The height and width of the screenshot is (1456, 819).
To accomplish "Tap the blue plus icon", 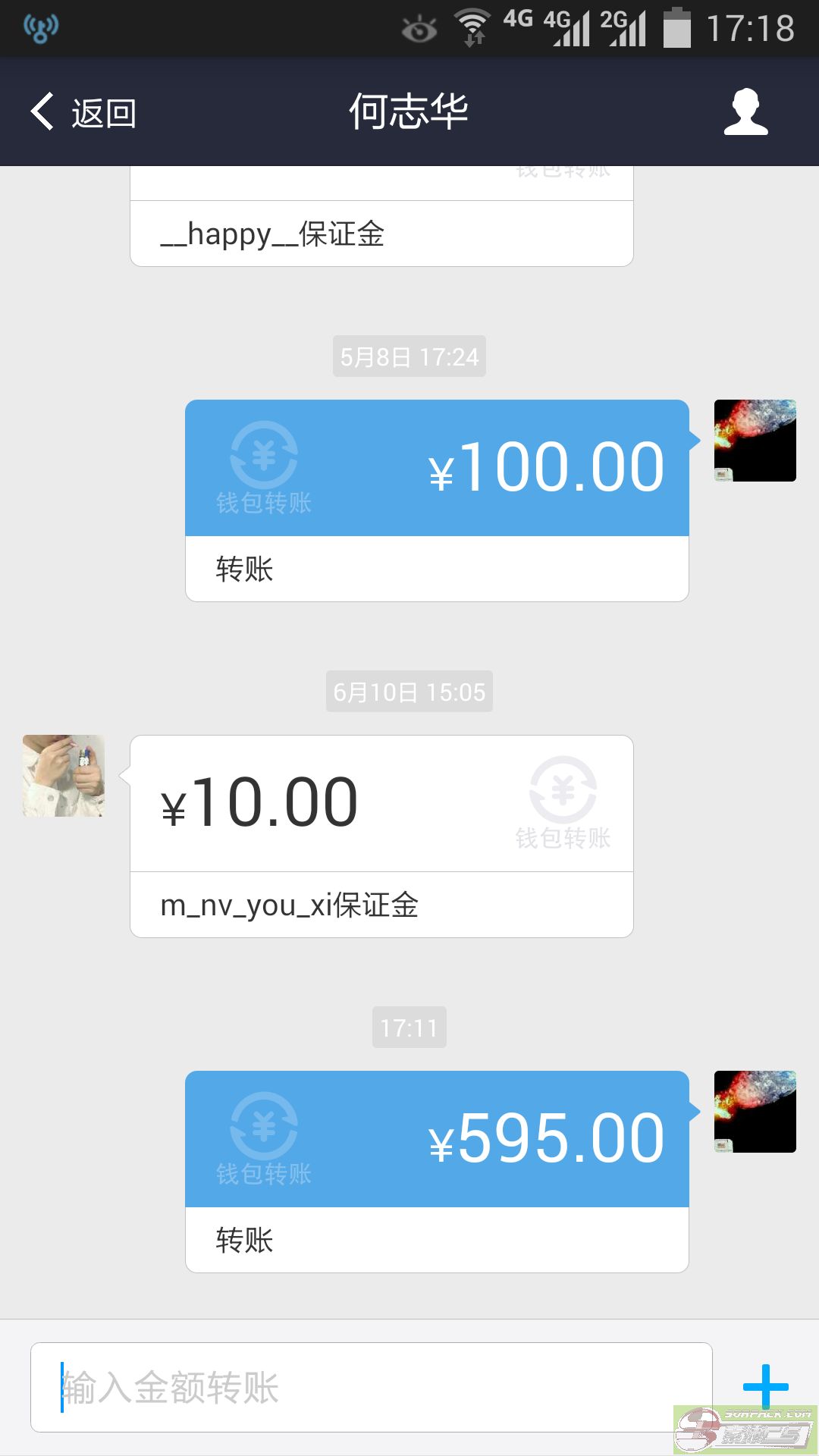I will point(765,1387).
